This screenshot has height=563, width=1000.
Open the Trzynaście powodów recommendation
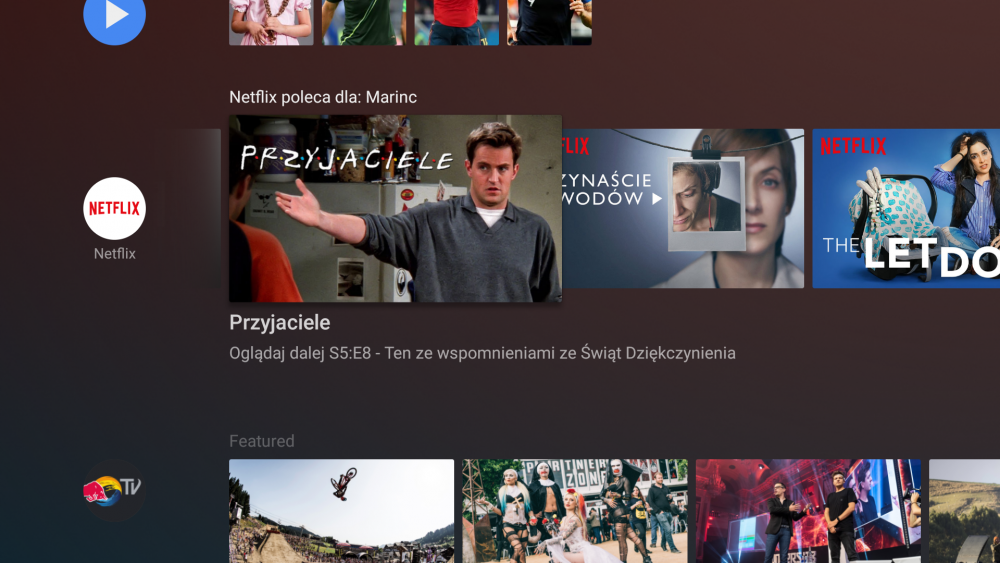684,208
